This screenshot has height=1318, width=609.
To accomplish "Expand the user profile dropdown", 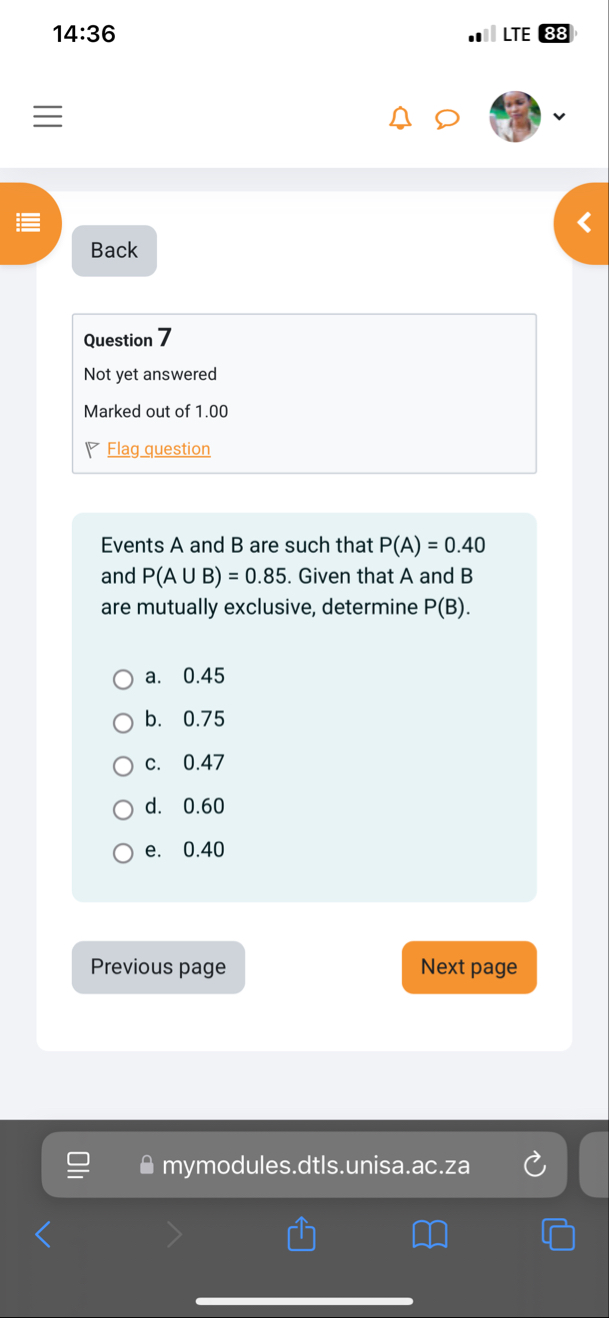I will pyautogui.click(x=529, y=117).
